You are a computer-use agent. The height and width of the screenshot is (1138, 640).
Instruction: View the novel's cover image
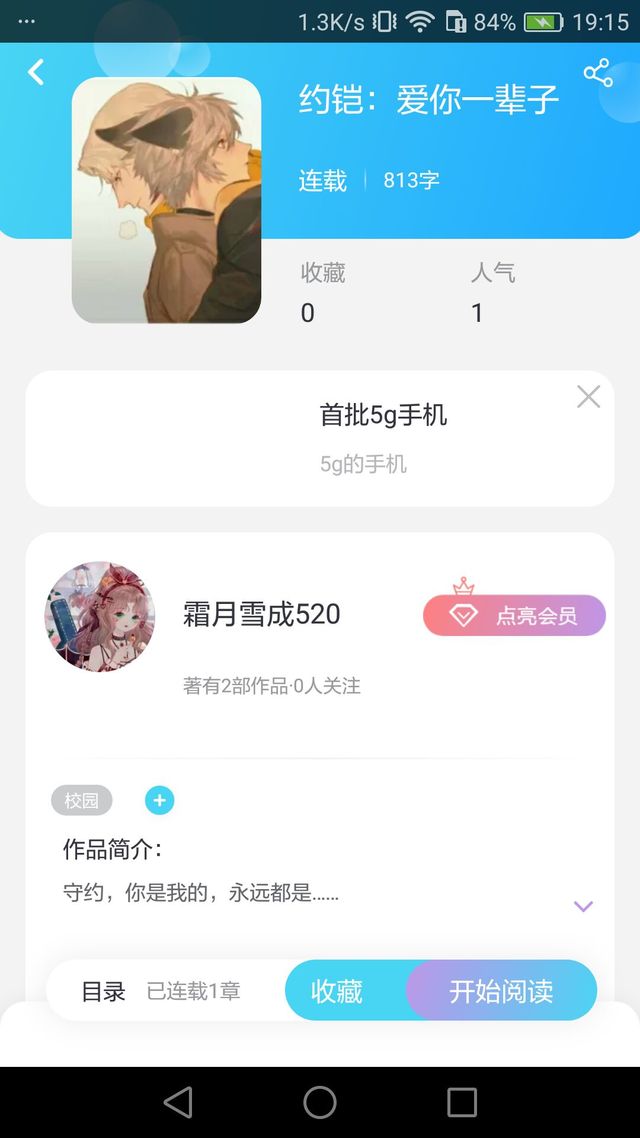(x=166, y=200)
